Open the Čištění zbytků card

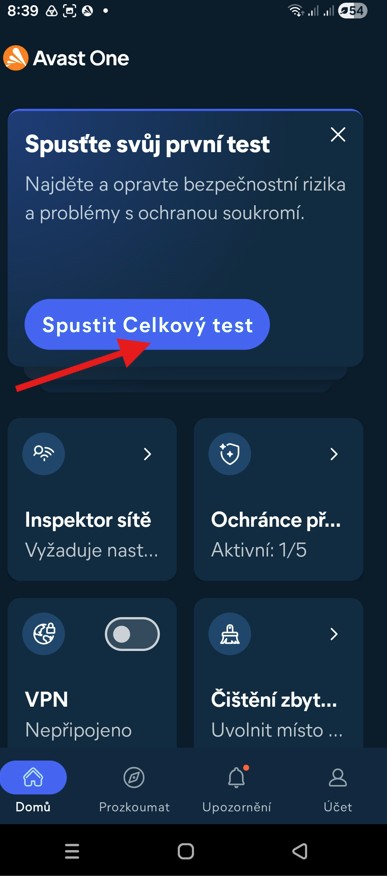(x=278, y=673)
